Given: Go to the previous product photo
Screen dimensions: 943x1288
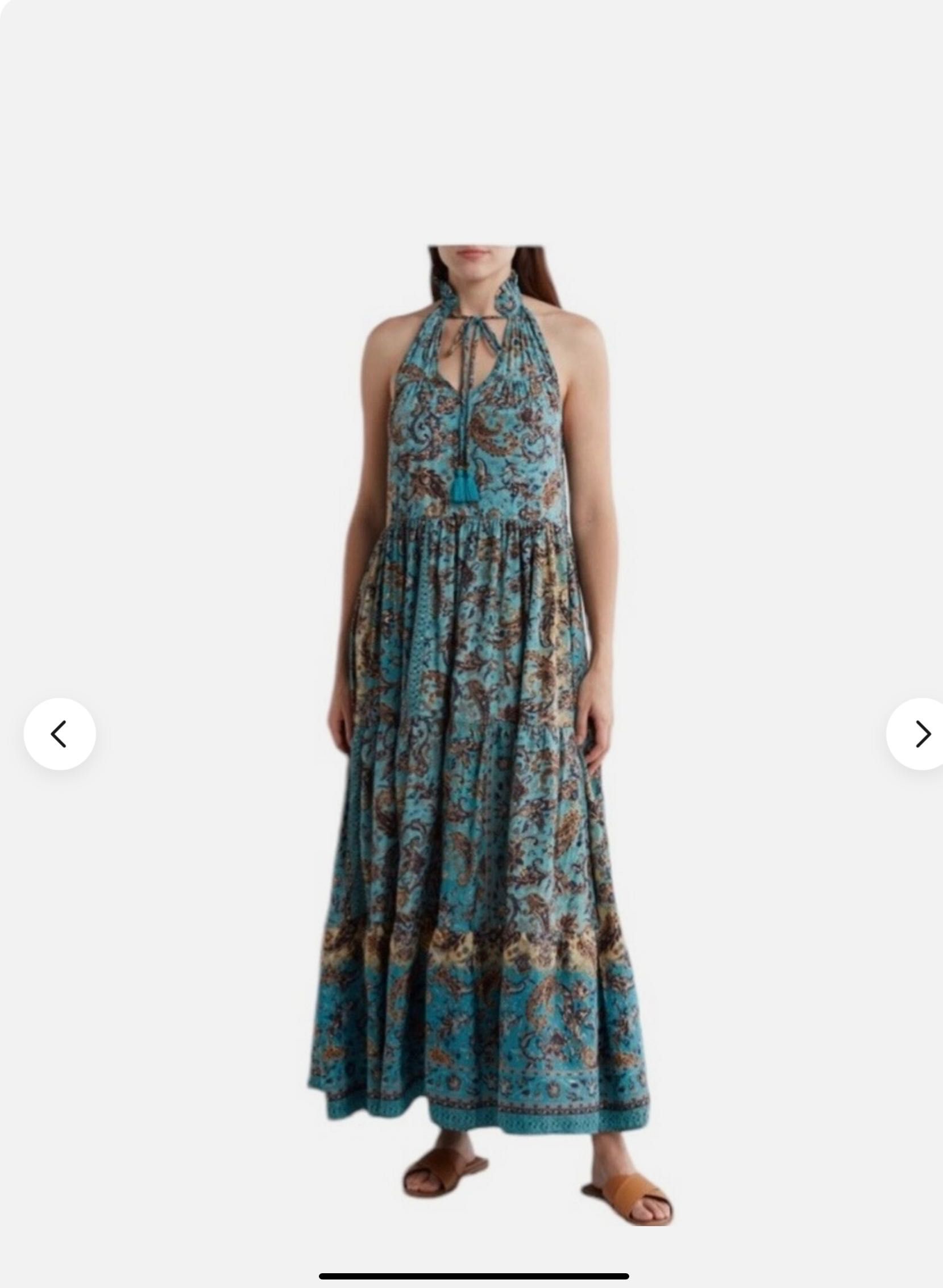Looking at the screenshot, I should point(59,733).
